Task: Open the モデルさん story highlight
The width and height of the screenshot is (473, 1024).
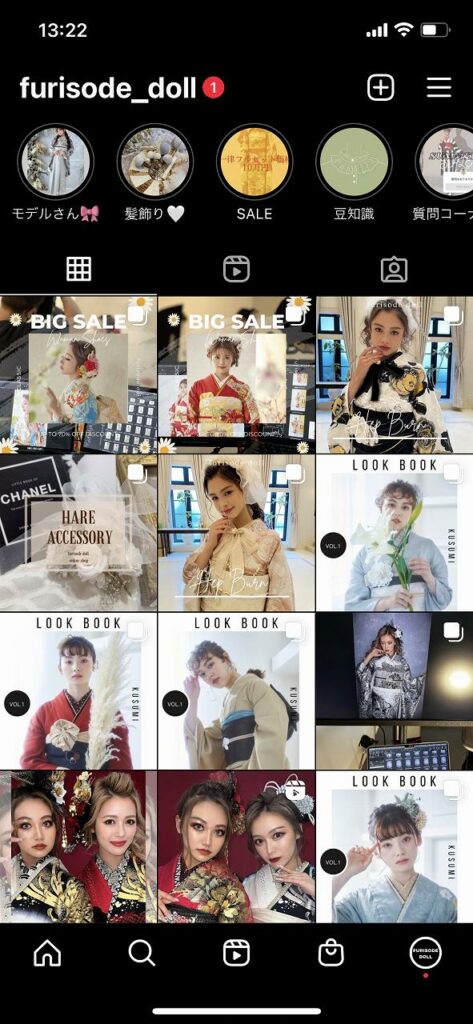Action: [x=56, y=161]
